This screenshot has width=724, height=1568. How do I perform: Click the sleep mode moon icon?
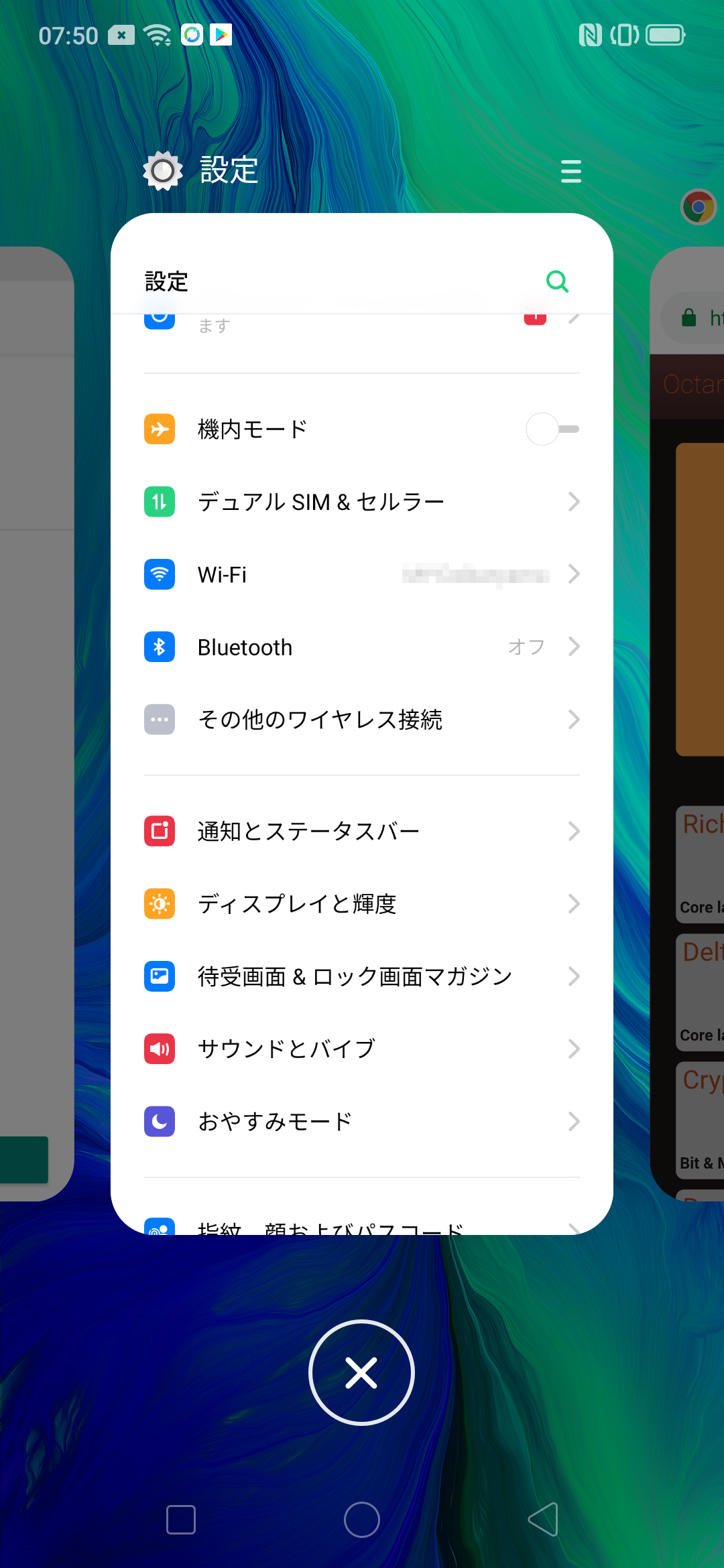[x=159, y=1121]
